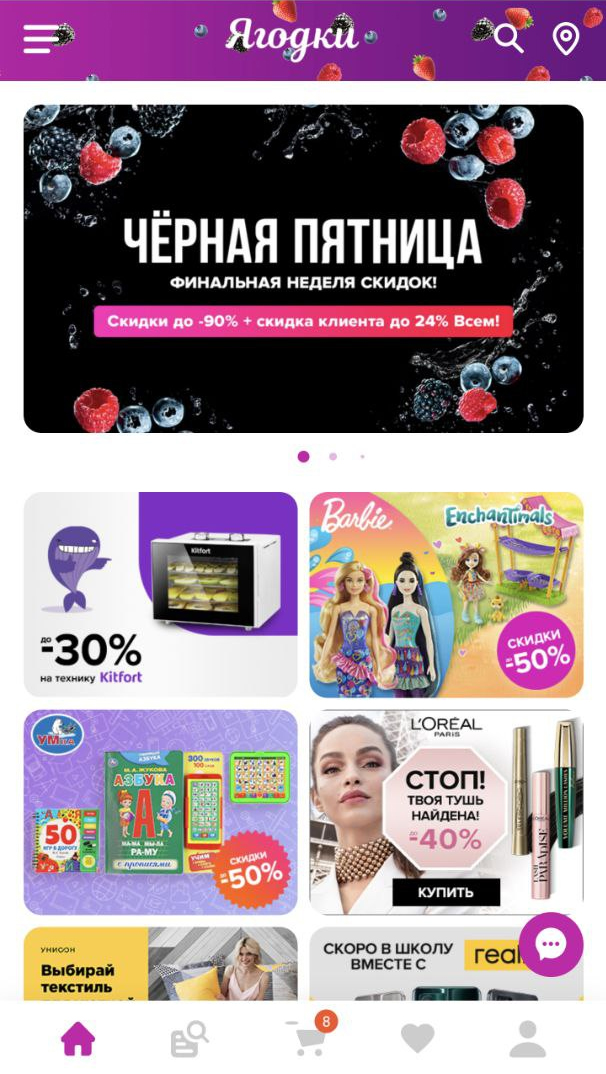Select the second banner page dot
This screenshot has height=1074, width=606.
click(333, 456)
